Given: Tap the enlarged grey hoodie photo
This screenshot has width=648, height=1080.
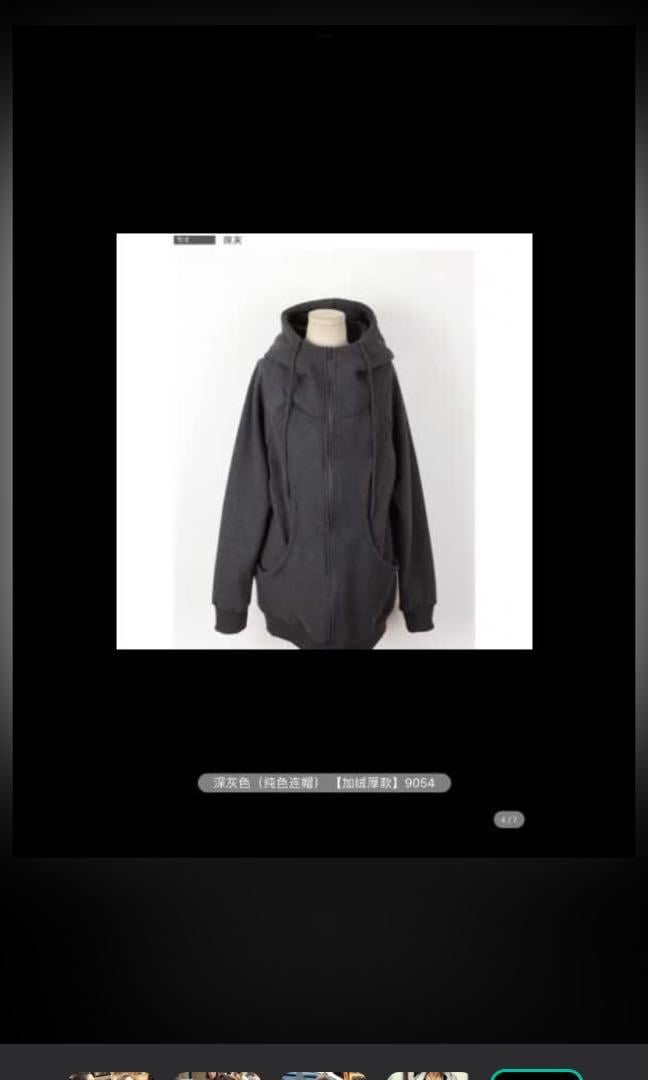Looking at the screenshot, I should pos(324,441).
